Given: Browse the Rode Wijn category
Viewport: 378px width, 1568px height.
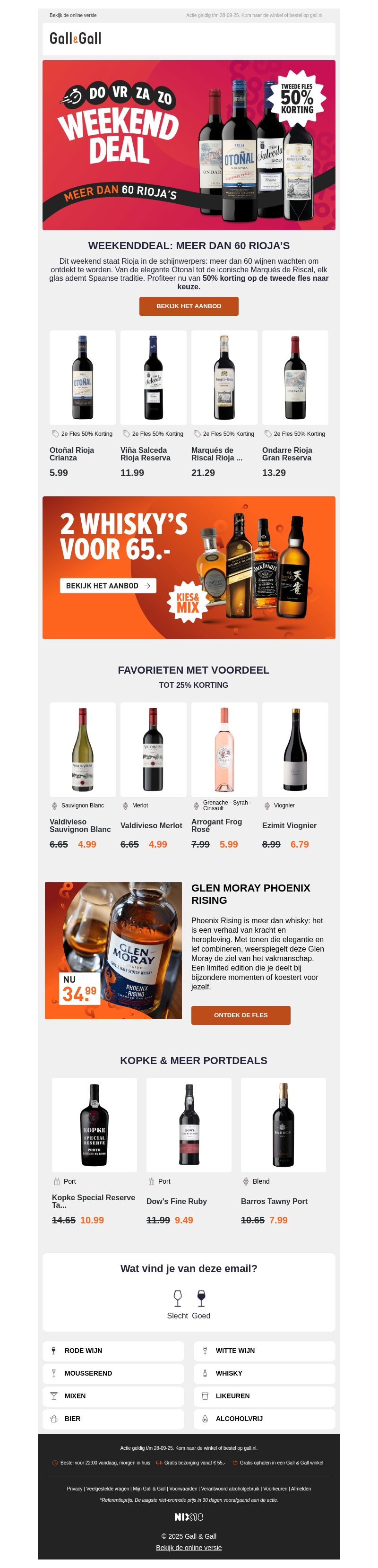Looking at the screenshot, I should tap(113, 1351).
